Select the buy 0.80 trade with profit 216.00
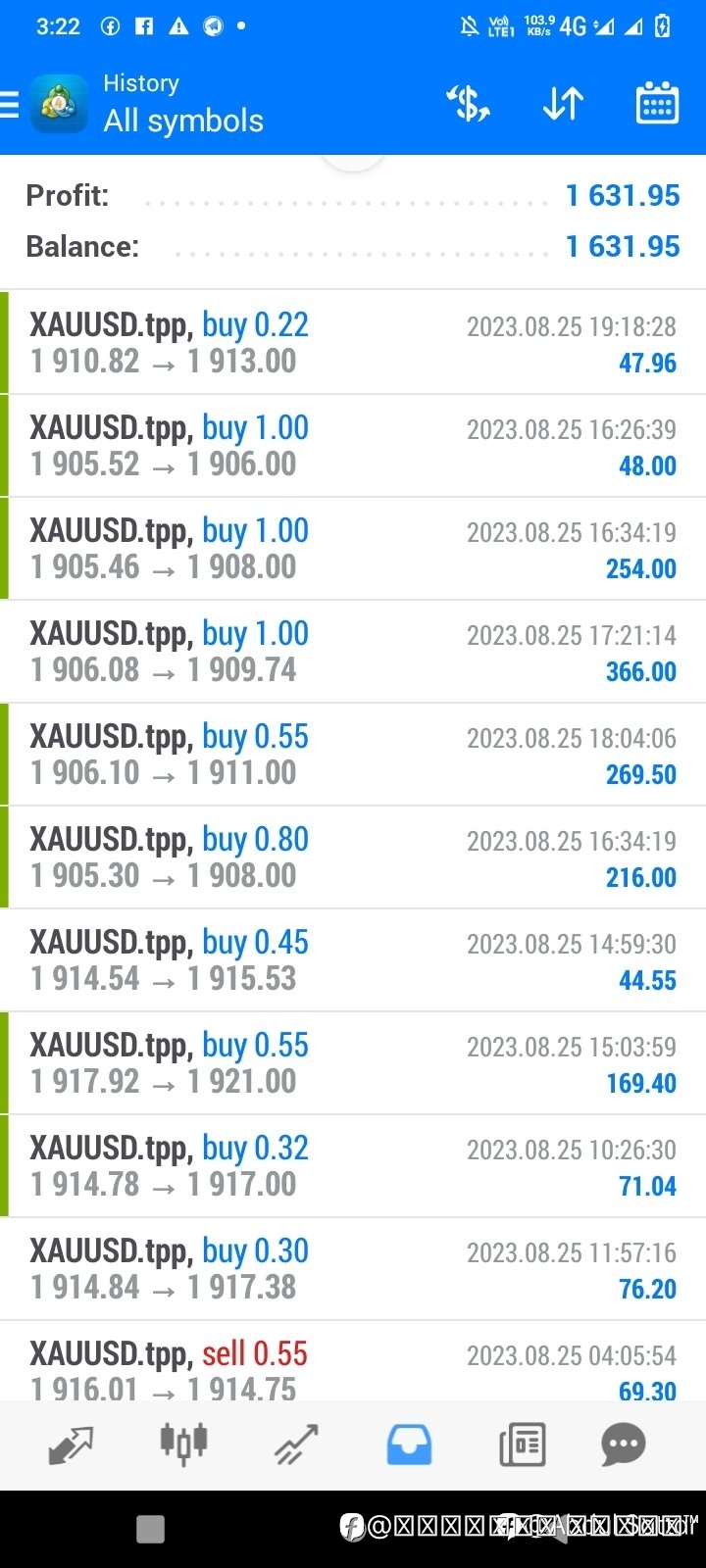Image resolution: width=706 pixels, height=1568 pixels. pyautogui.click(x=353, y=857)
